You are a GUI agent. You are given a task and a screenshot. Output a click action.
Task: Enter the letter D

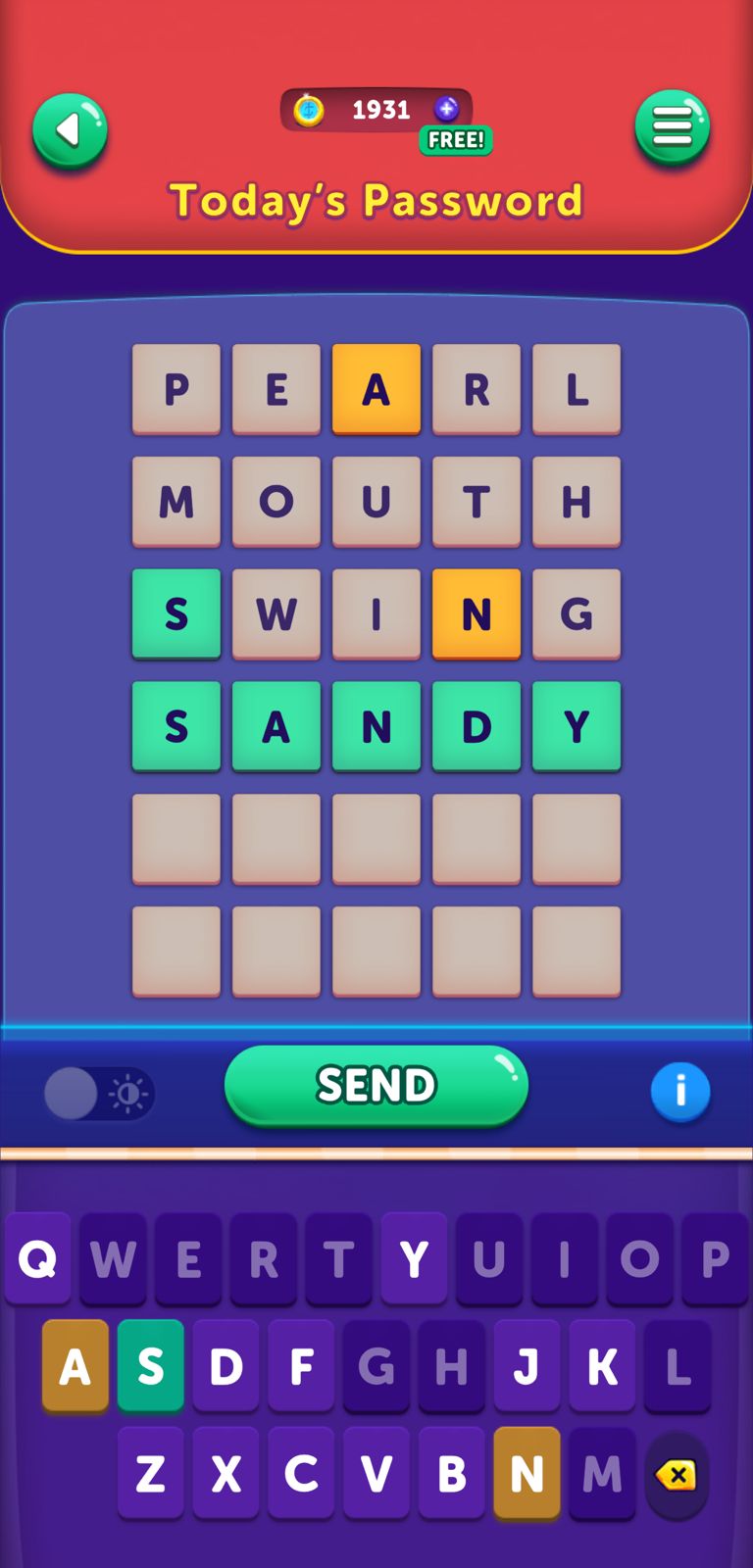click(x=226, y=1365)
